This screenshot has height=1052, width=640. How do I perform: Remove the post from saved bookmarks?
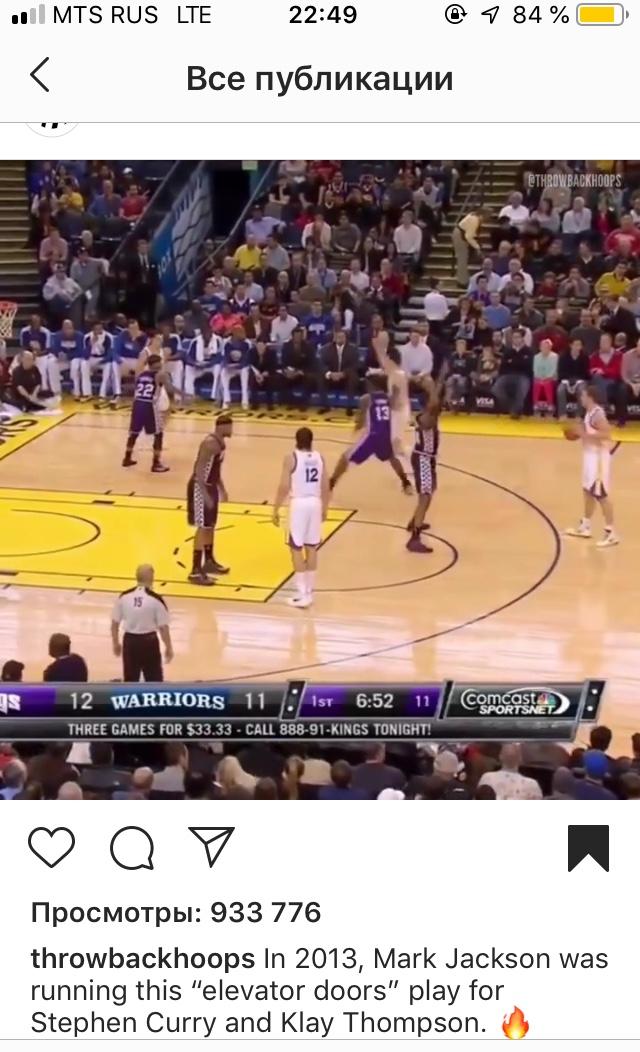click(588, 848)
